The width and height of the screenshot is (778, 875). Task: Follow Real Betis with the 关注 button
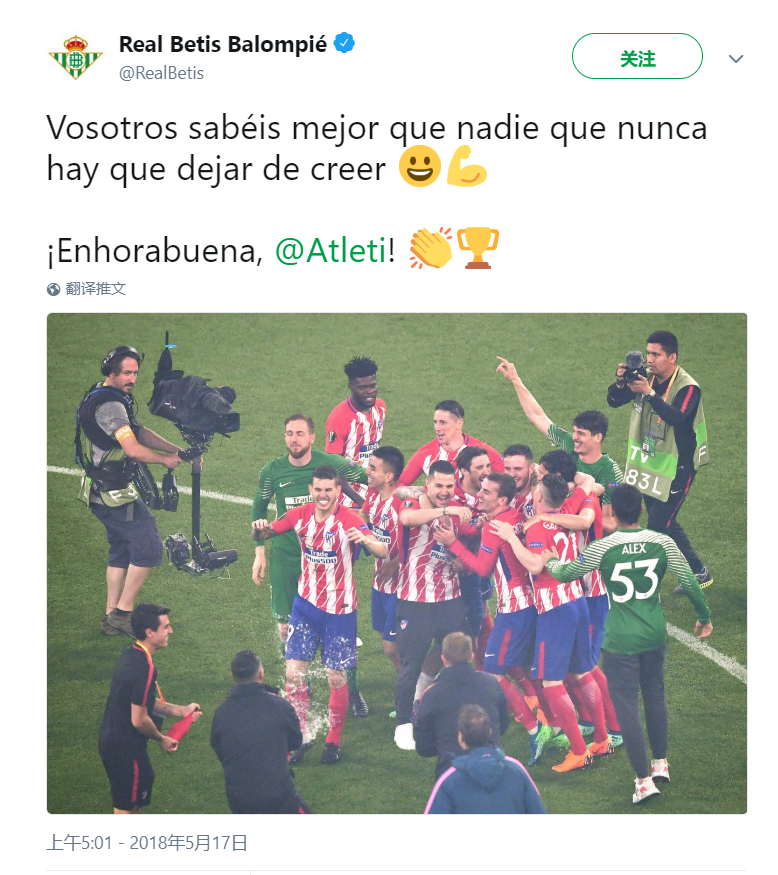tap(637, 57)
